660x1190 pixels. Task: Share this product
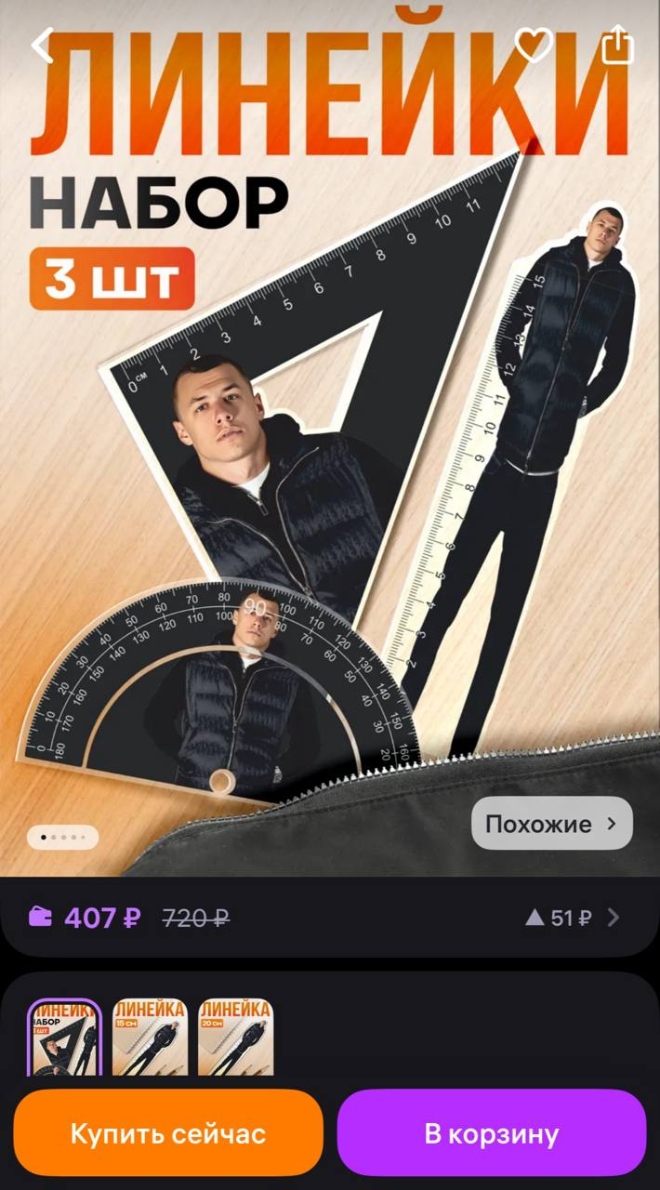click(x=617, y=45)
